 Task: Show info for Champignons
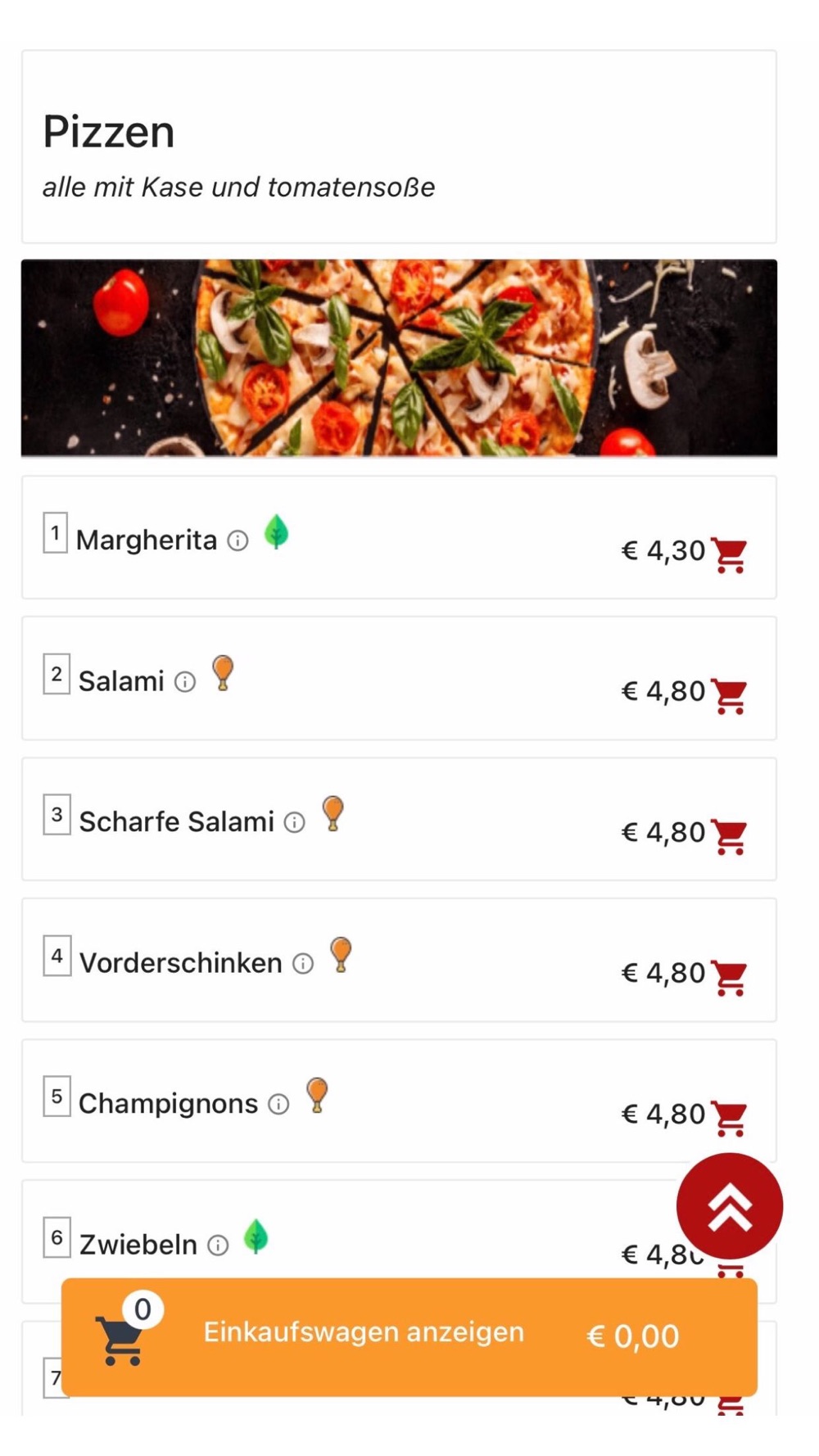click(278, 1105)
